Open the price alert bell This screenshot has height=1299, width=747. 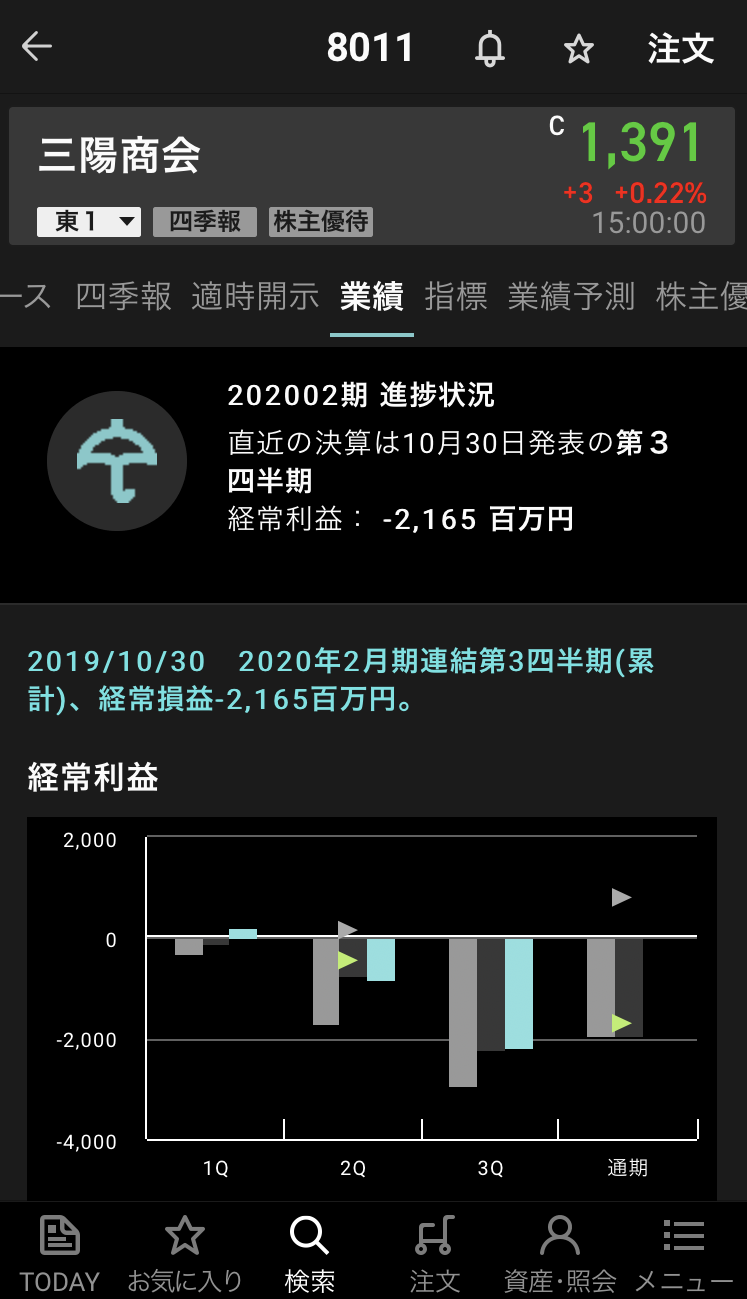tap(489, 48)
